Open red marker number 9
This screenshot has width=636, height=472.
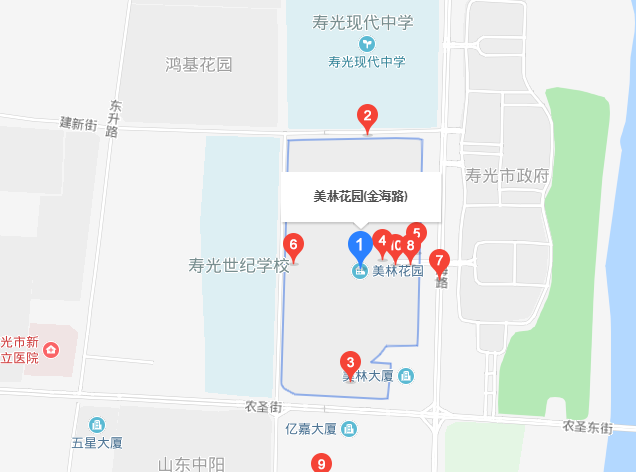tap(321, 463)
